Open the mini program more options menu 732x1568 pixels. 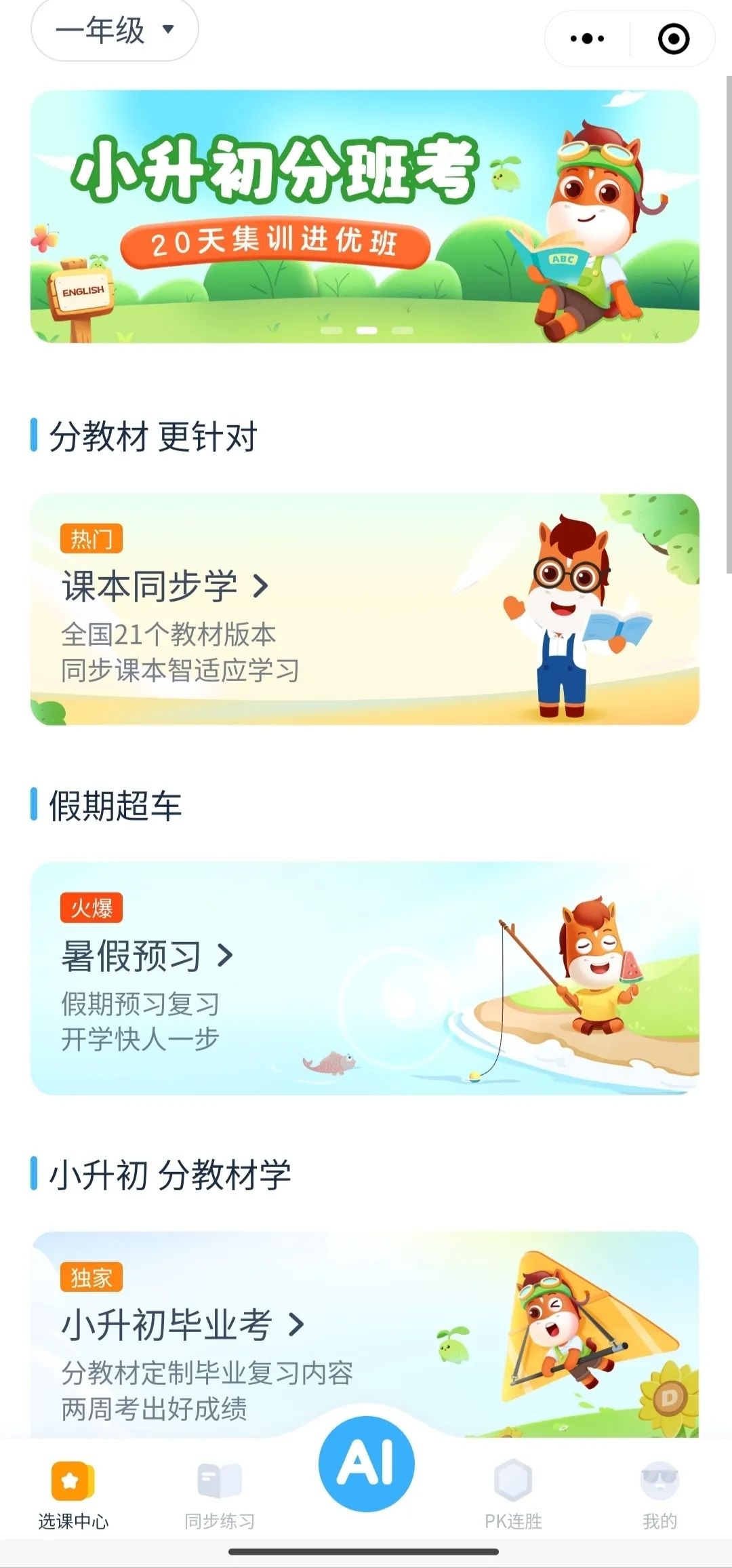(x=587, y=39)
